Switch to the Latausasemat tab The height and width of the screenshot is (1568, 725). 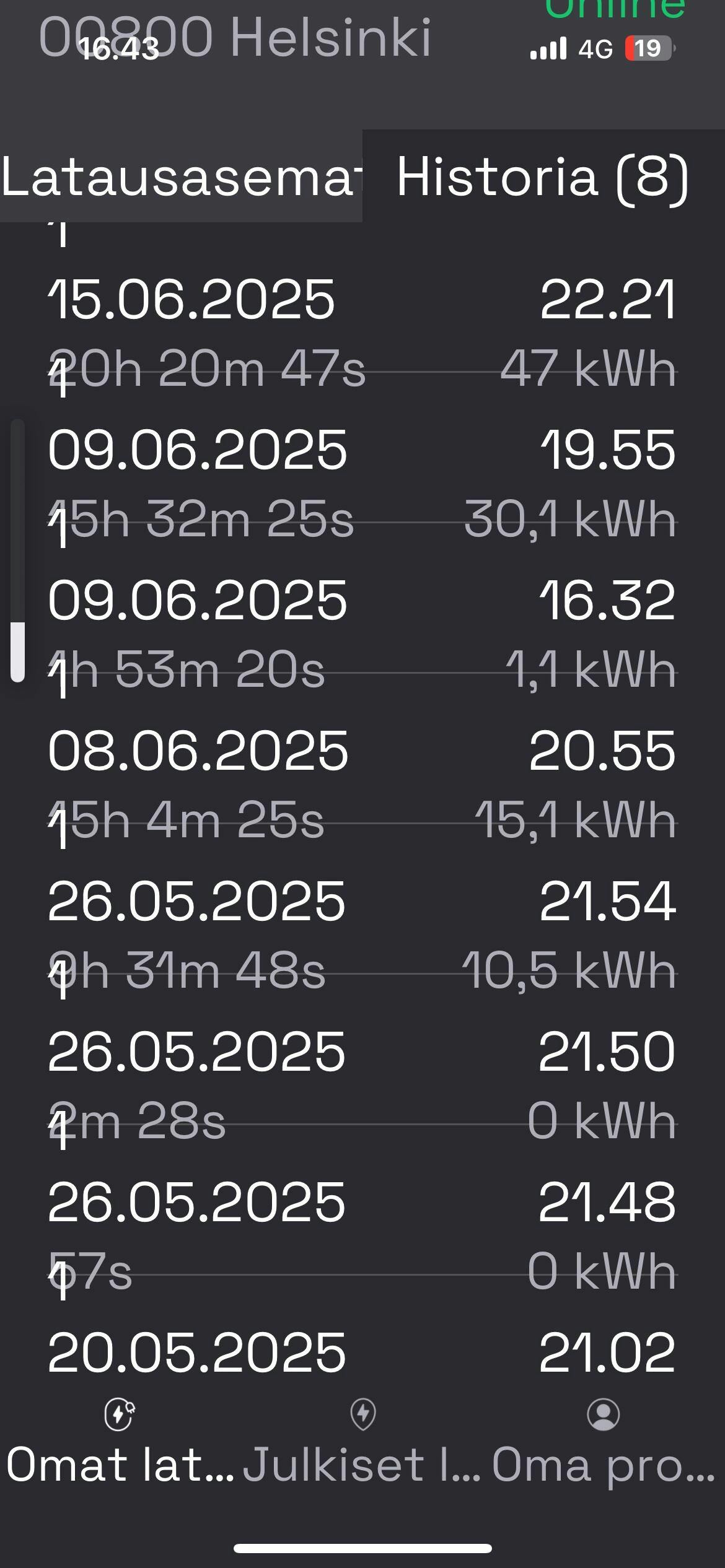tap(181, 176)
